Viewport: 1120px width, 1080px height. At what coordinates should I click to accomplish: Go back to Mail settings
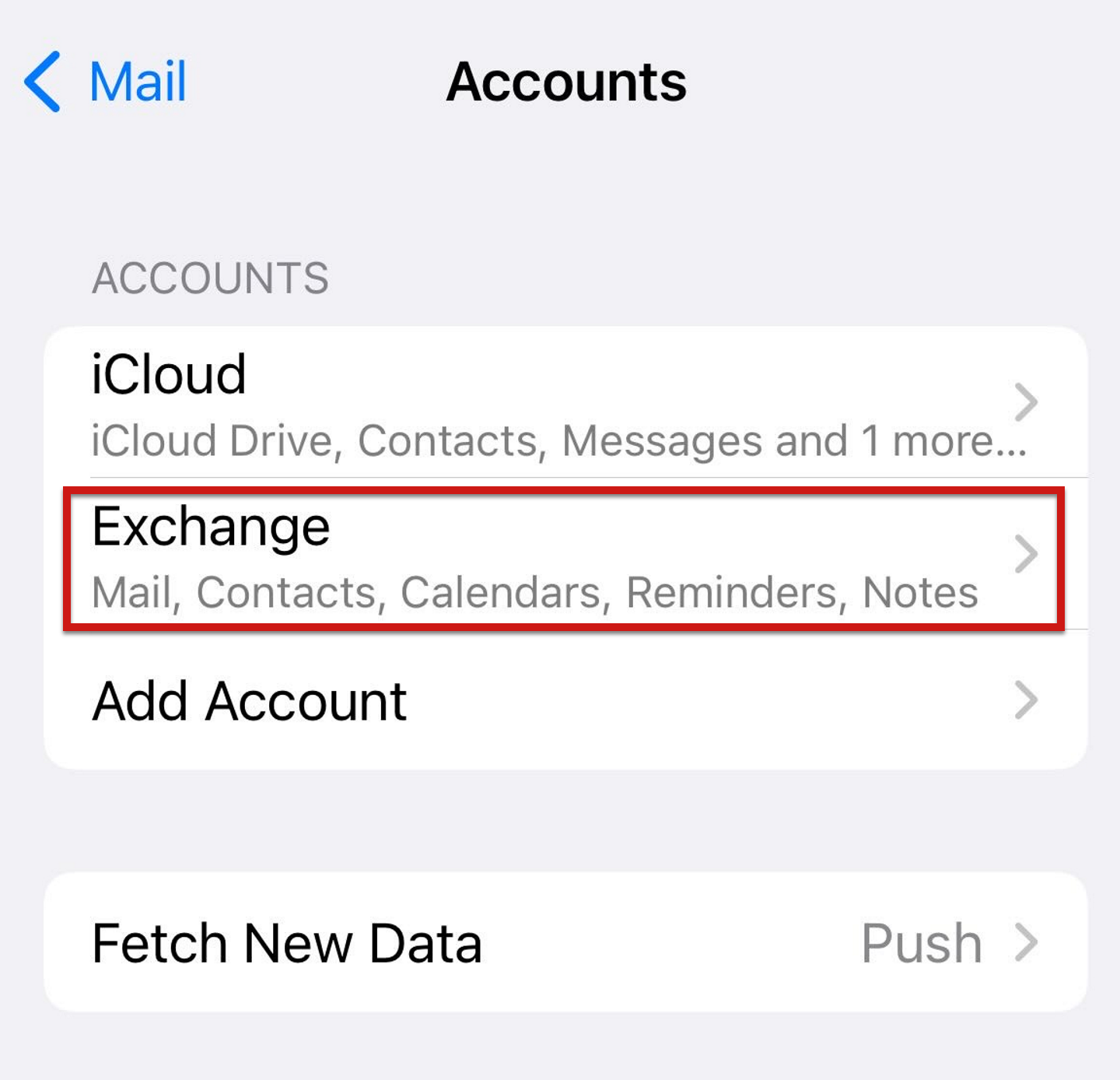coord(105,82)
